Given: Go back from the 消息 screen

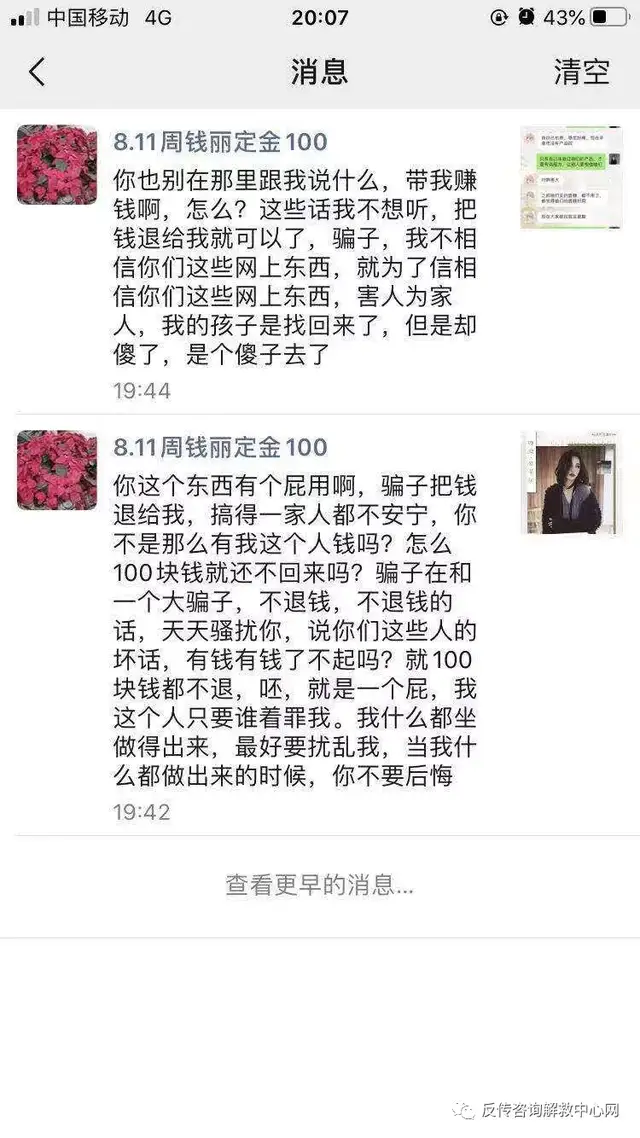Looking at the screenshot, I should (x=37, y=72).
